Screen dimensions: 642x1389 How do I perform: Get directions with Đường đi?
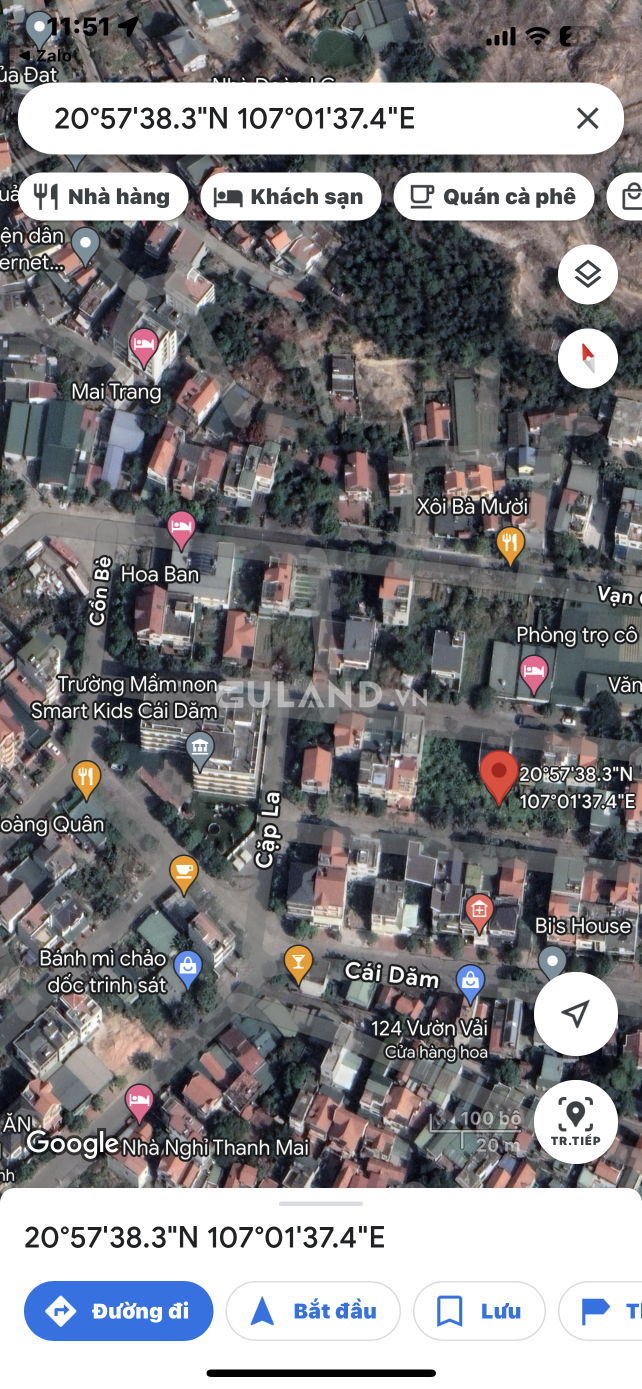coord(119,1311)
